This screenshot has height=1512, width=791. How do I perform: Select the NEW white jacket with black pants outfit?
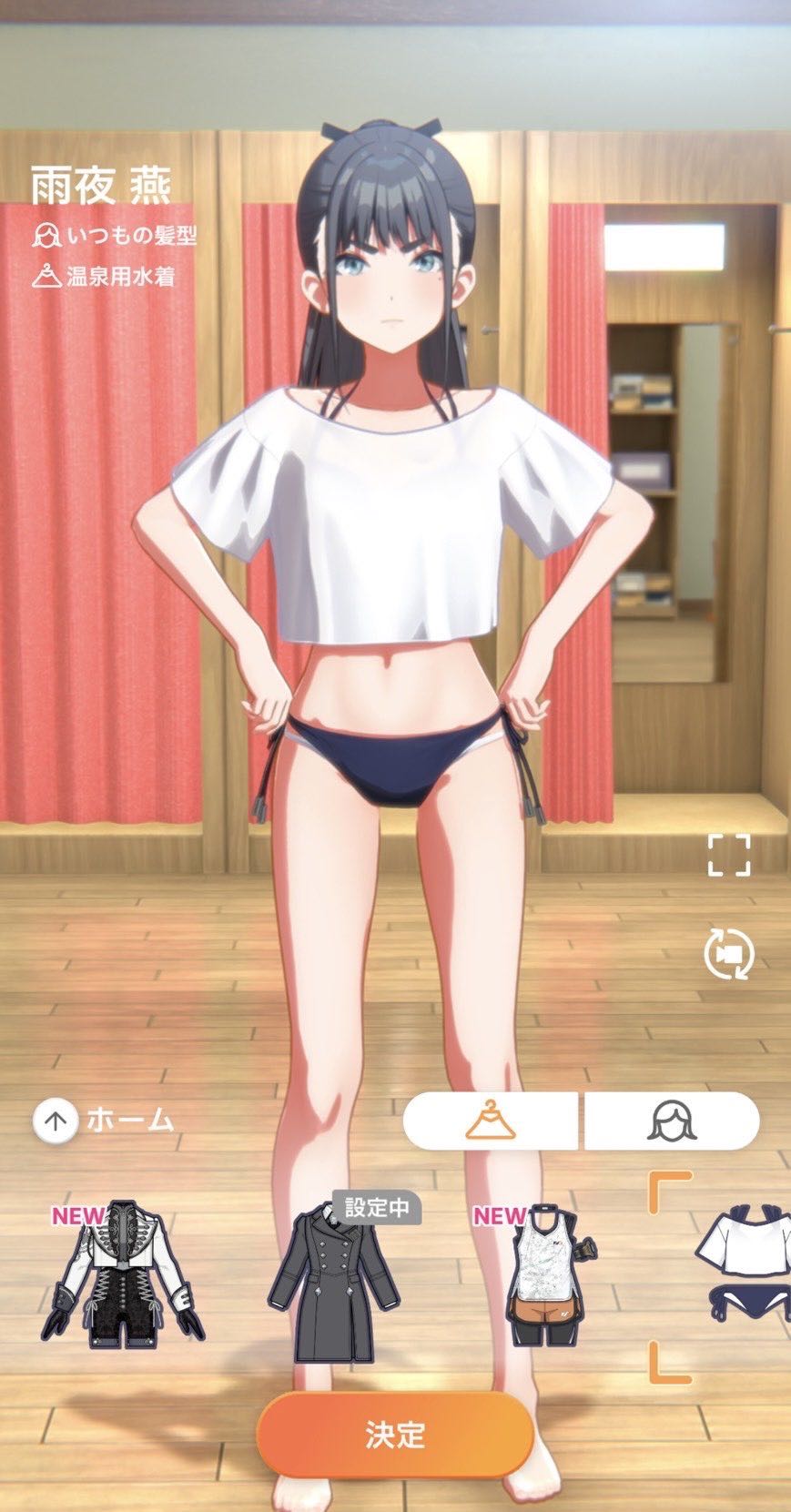(123, 1274)
